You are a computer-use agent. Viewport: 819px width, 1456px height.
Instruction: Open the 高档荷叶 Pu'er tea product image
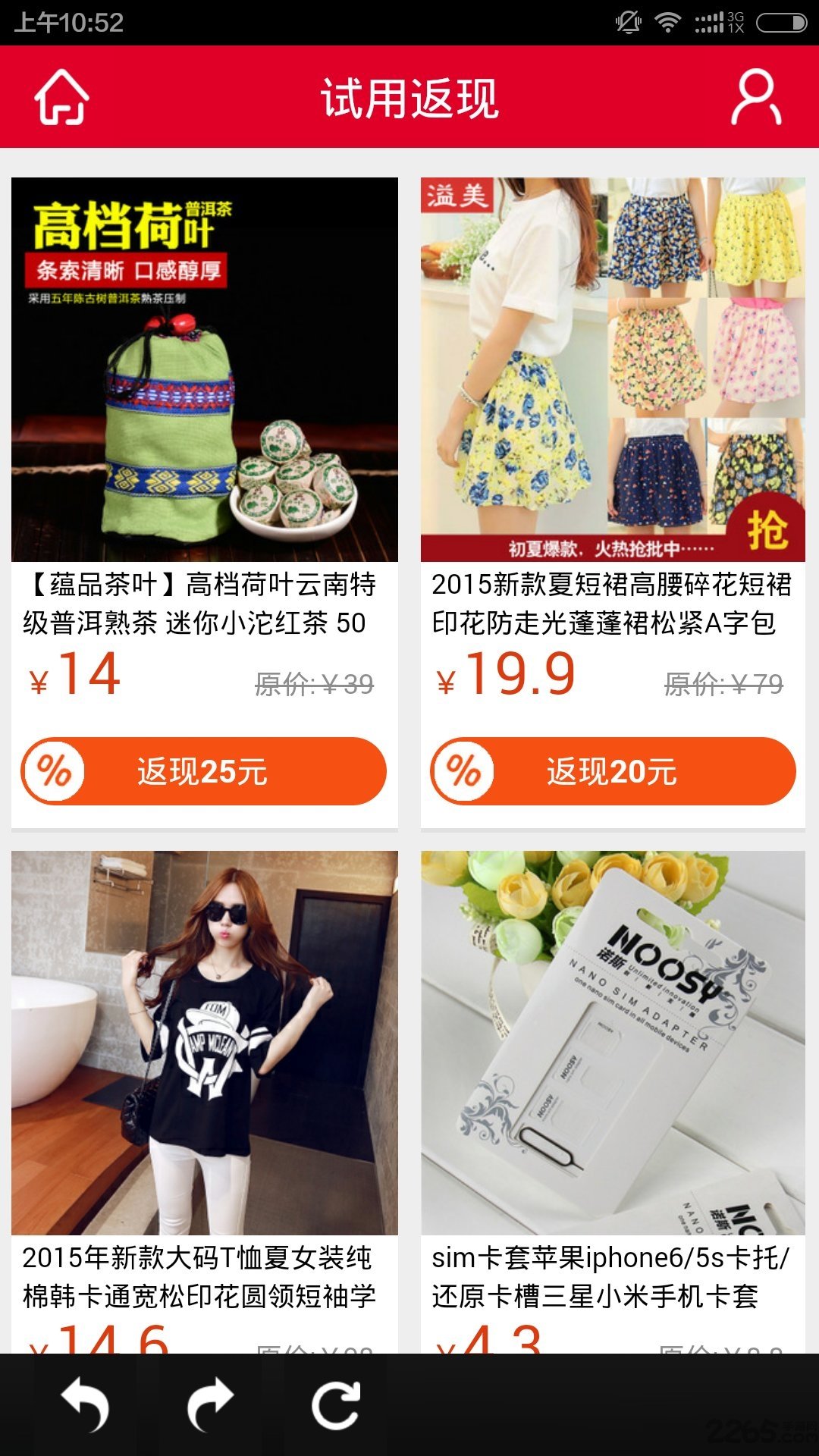[x=205, y=369]
